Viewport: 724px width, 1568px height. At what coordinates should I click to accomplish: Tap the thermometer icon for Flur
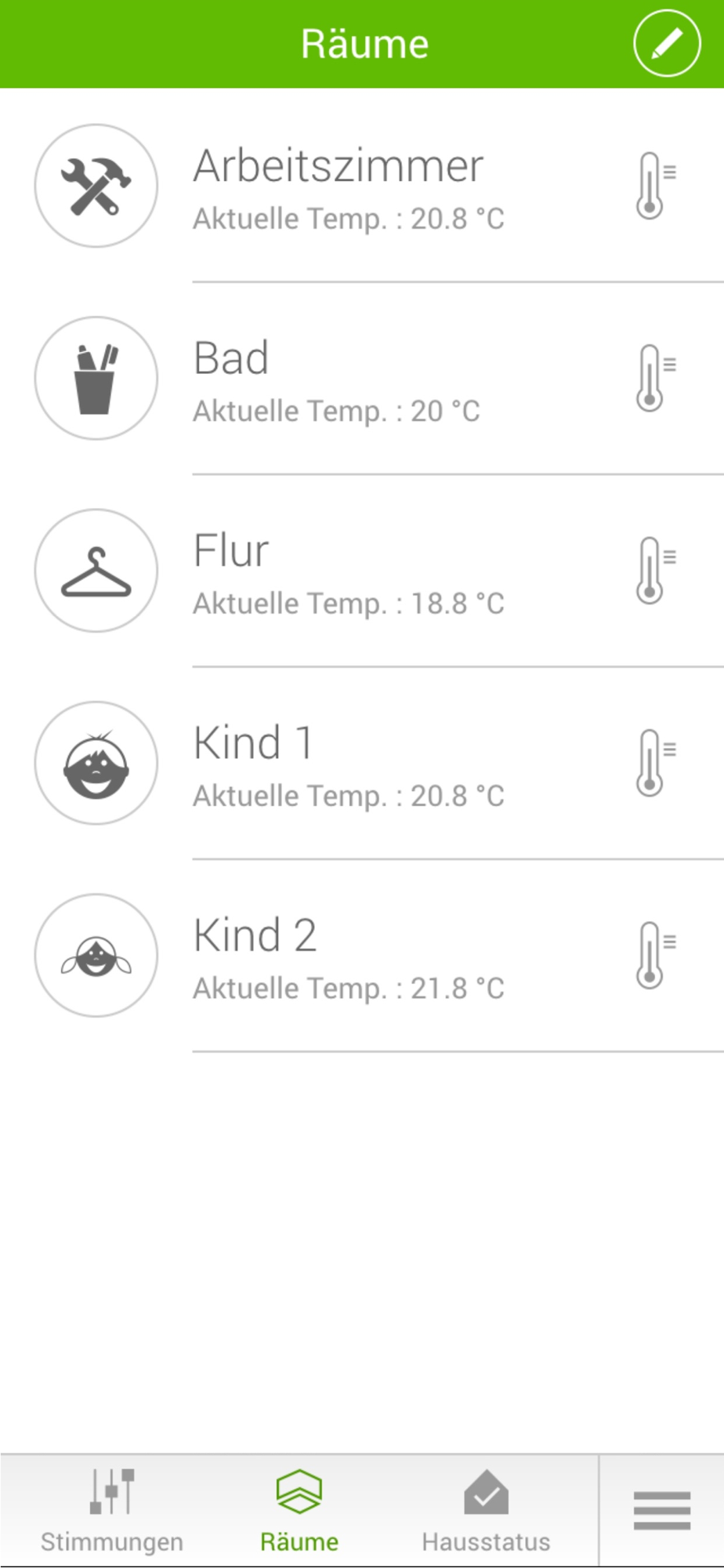click(655, 571)
